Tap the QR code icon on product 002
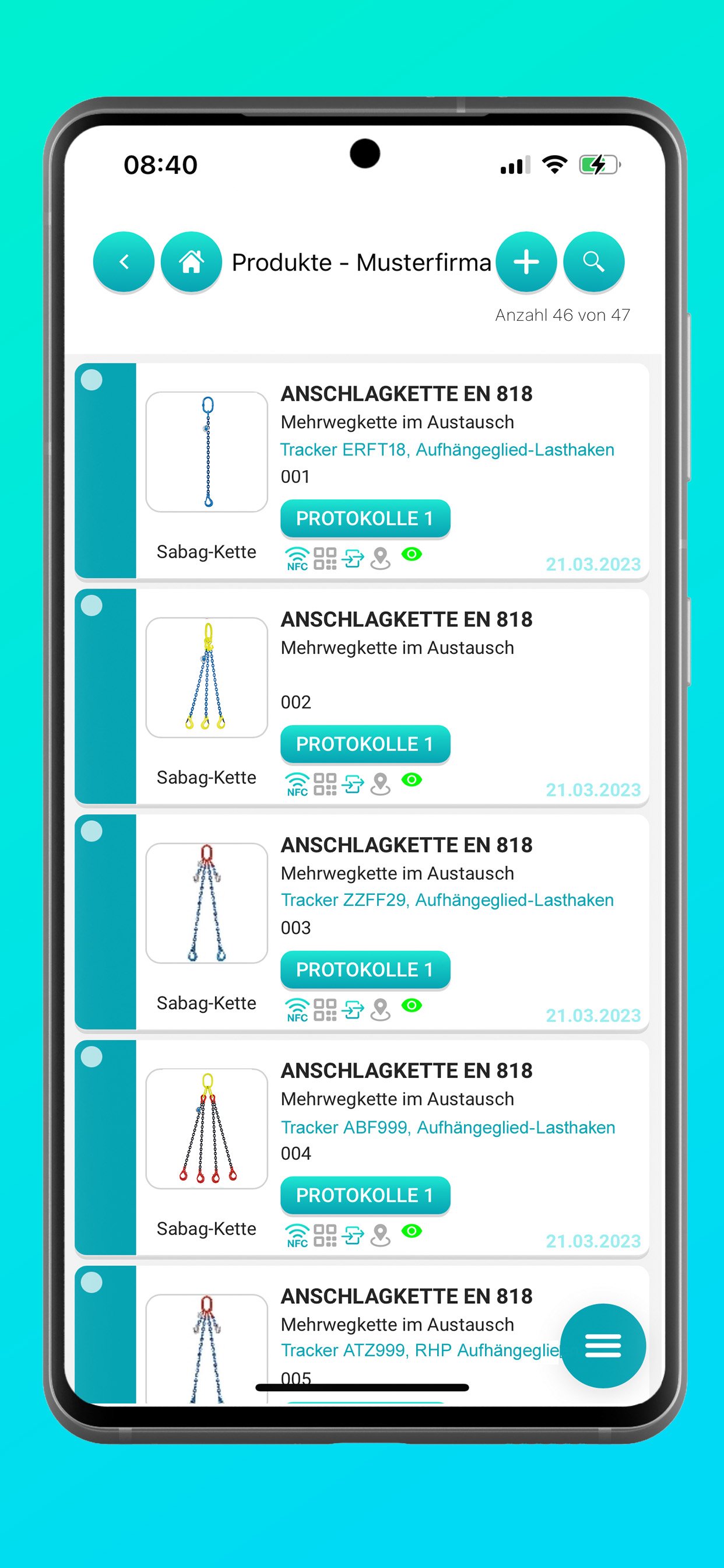The image size is (724, 1568). coord(325,784)
